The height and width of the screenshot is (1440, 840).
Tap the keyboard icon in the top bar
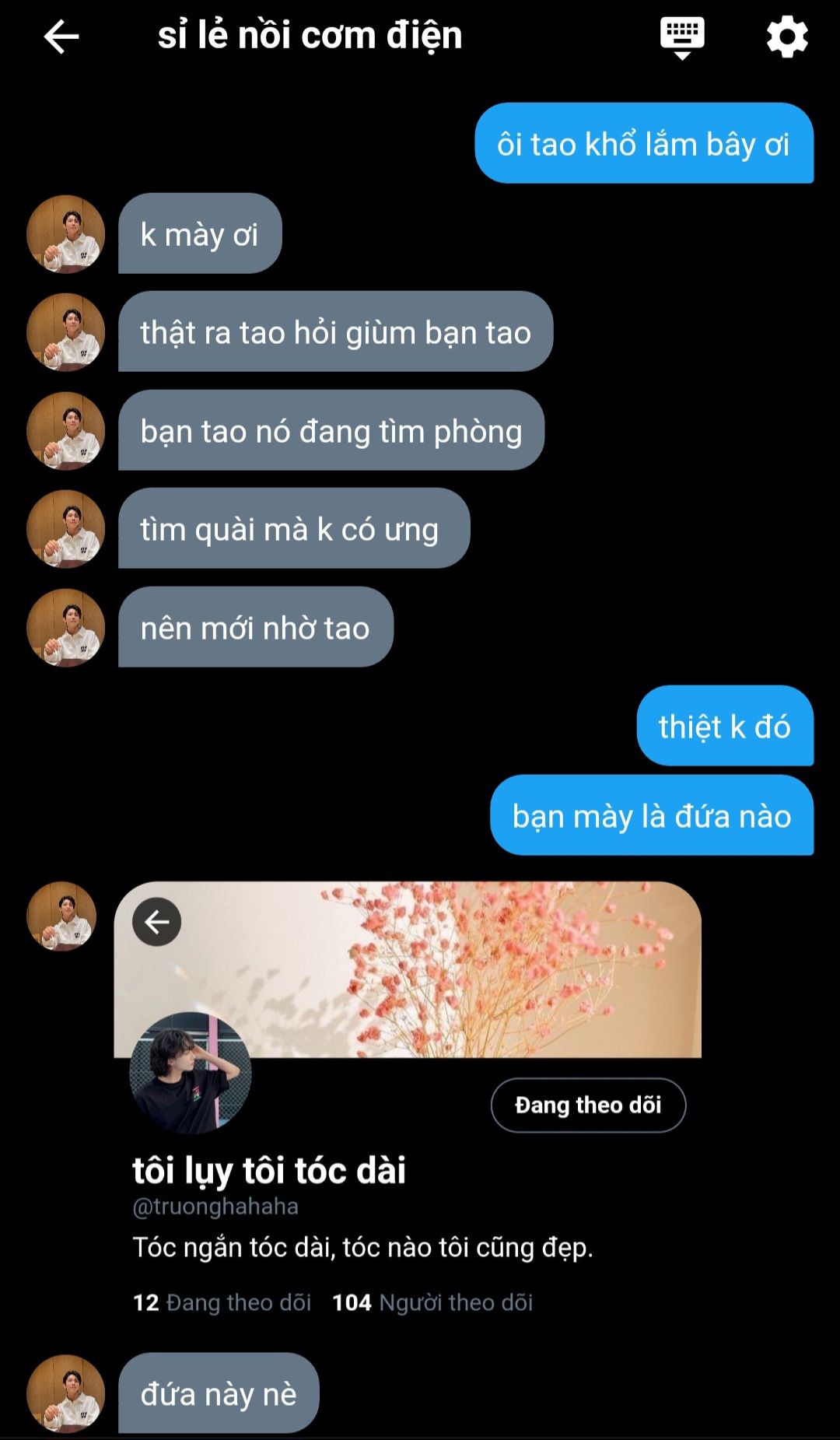click(682, 37)
